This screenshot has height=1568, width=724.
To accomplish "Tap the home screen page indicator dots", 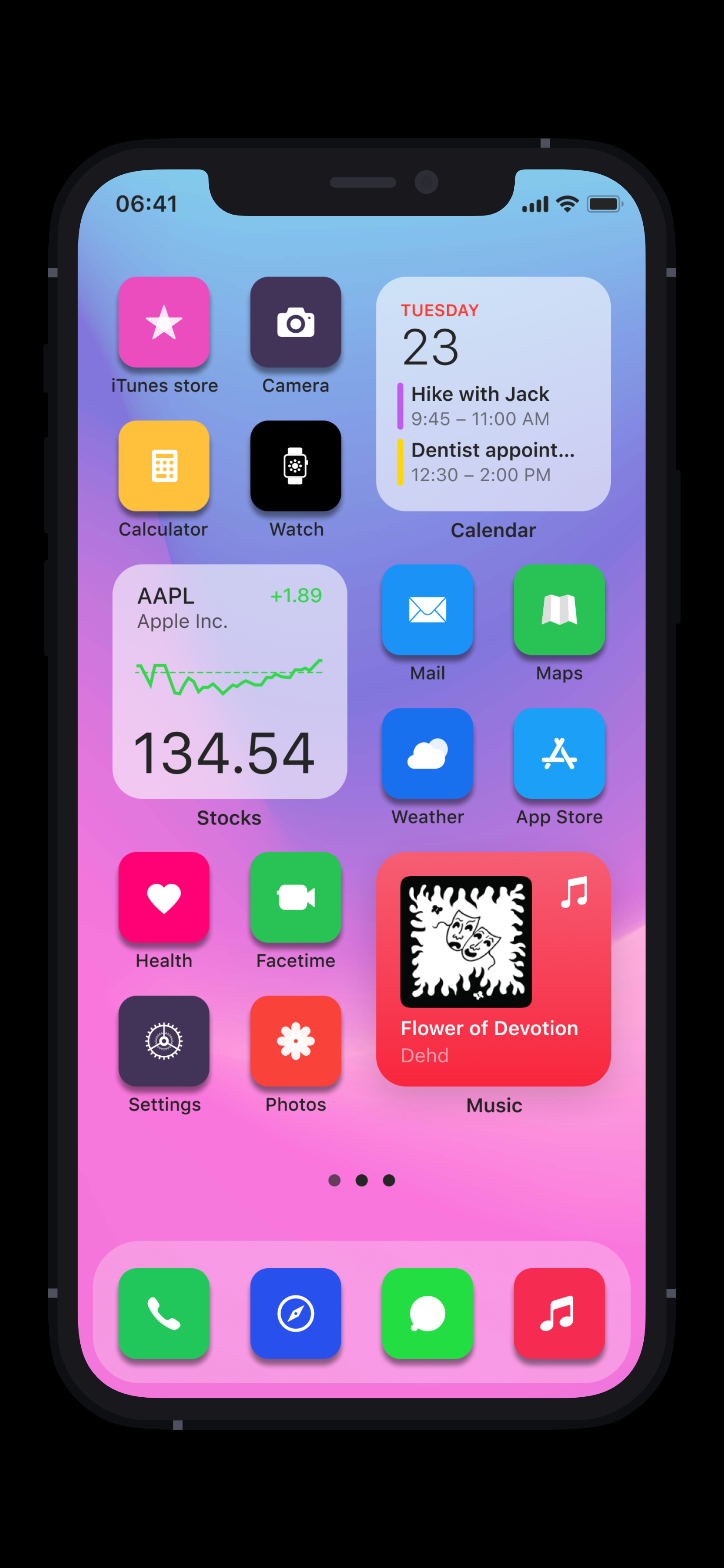I will 362,1180.
